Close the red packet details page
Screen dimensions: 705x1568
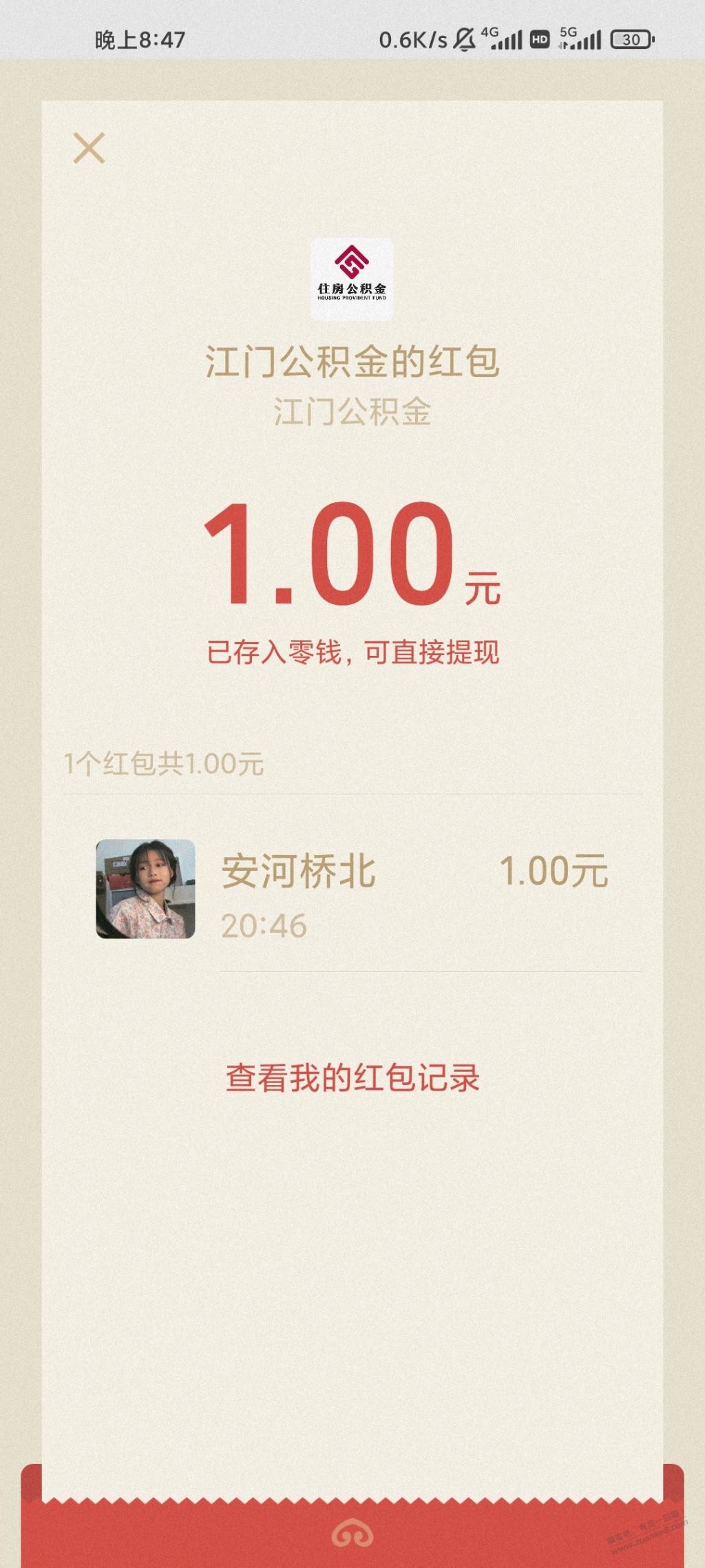[x=89, y=148]
